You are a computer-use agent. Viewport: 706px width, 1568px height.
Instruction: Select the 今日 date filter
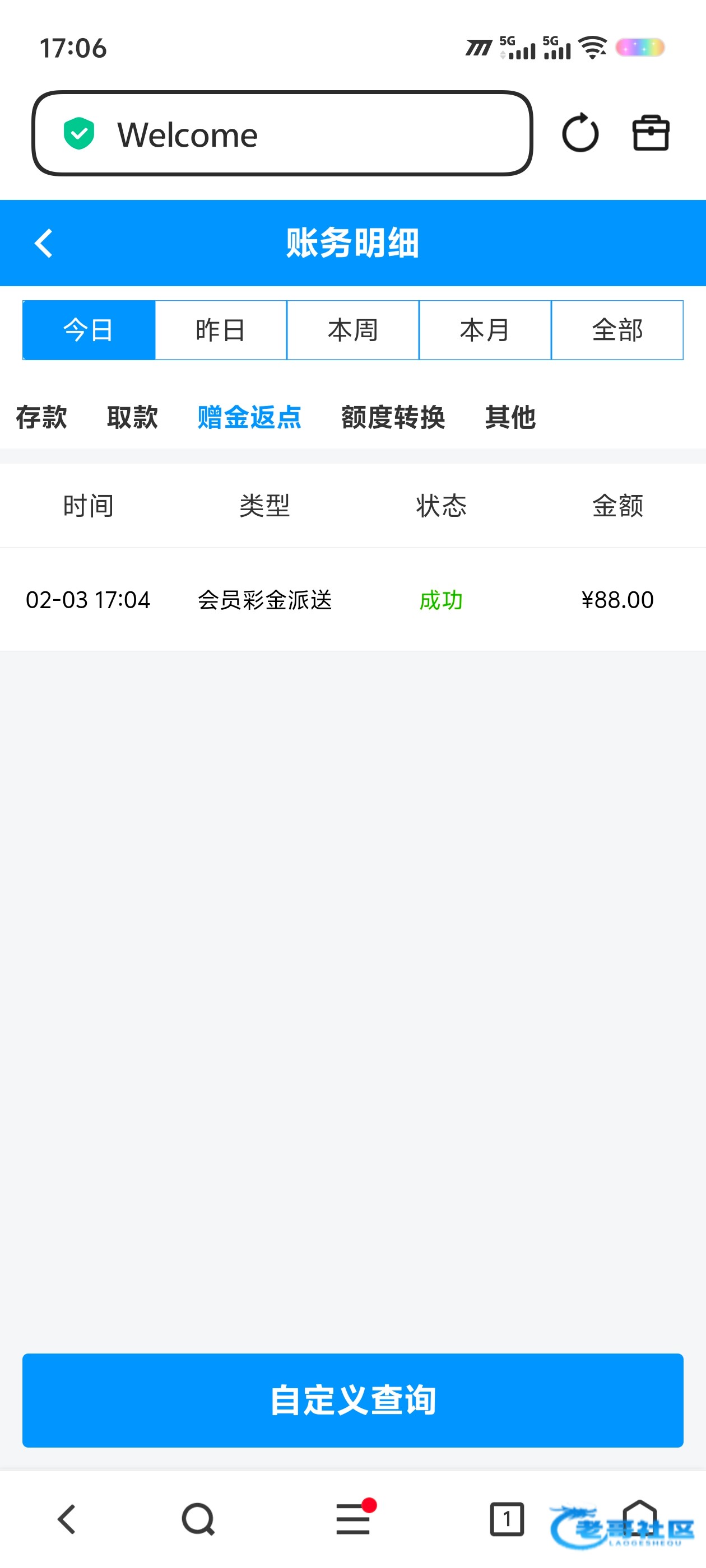[89, 330]
